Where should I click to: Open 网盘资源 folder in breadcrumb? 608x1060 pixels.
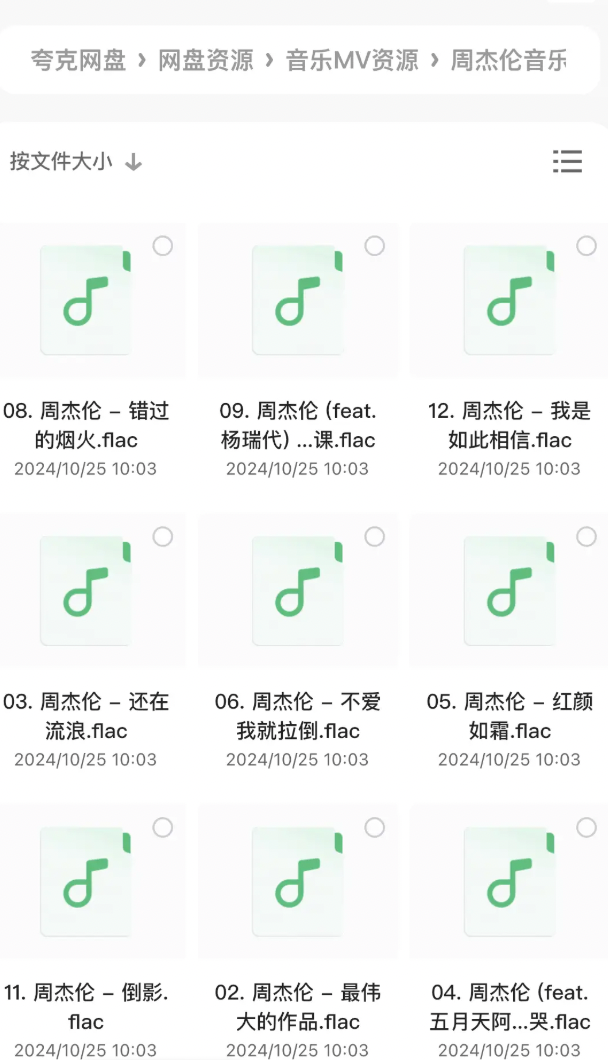pos(205,60)
